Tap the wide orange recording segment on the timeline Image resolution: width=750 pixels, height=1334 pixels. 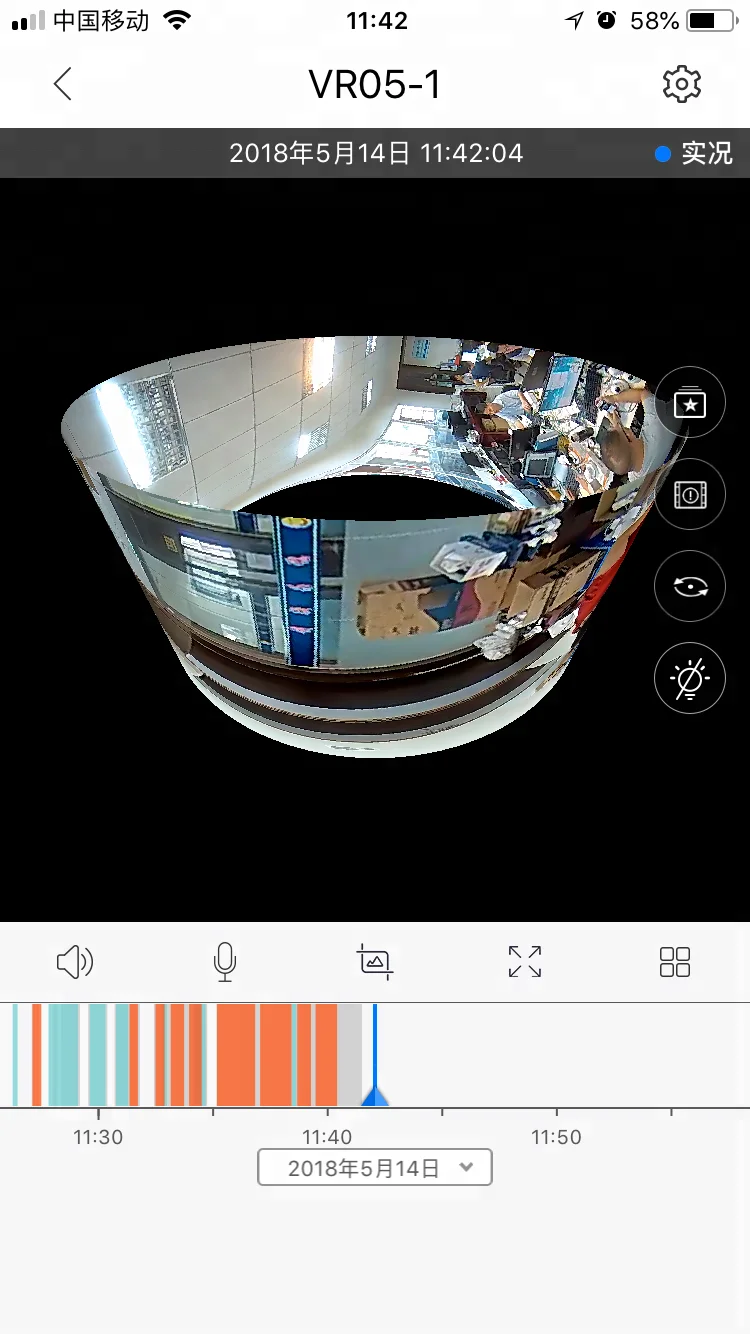click(238, 1055)
